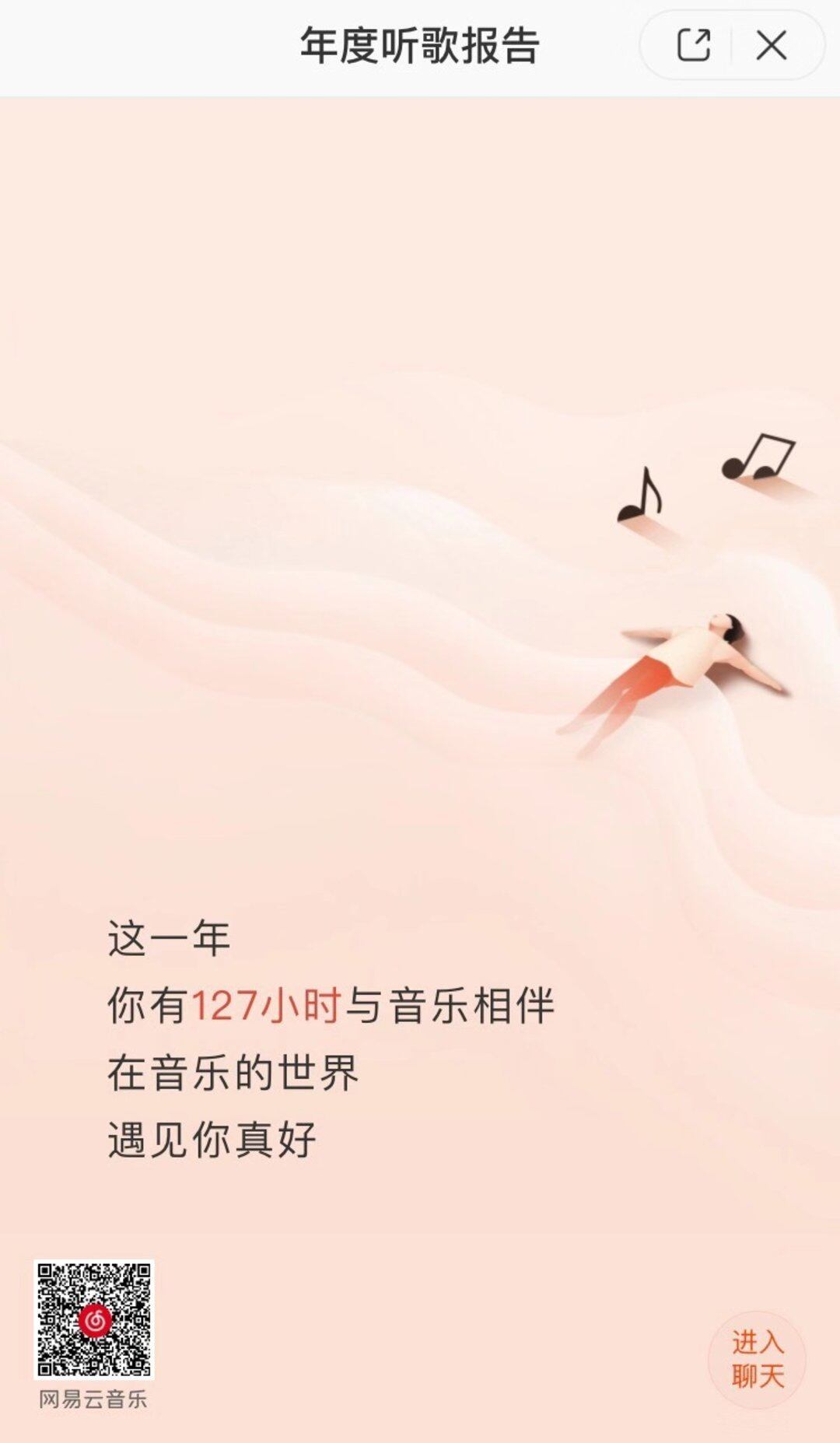Tap the 进入聊天 floating button
840x1443 pixels.
(757, 1359)
